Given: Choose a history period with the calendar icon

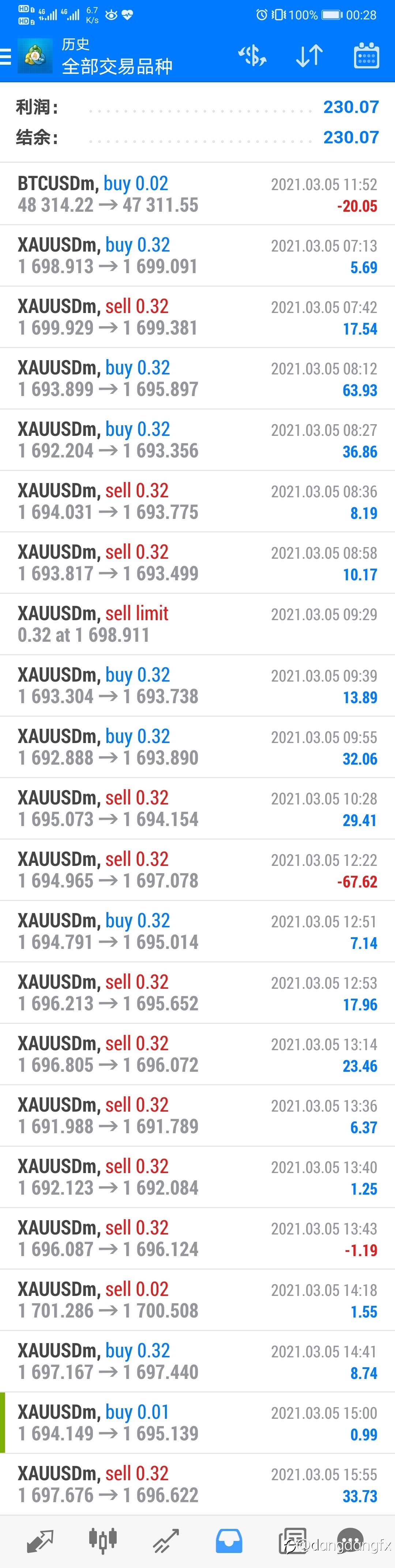Looking at the screenshot, I should click(x=366, y=56).
